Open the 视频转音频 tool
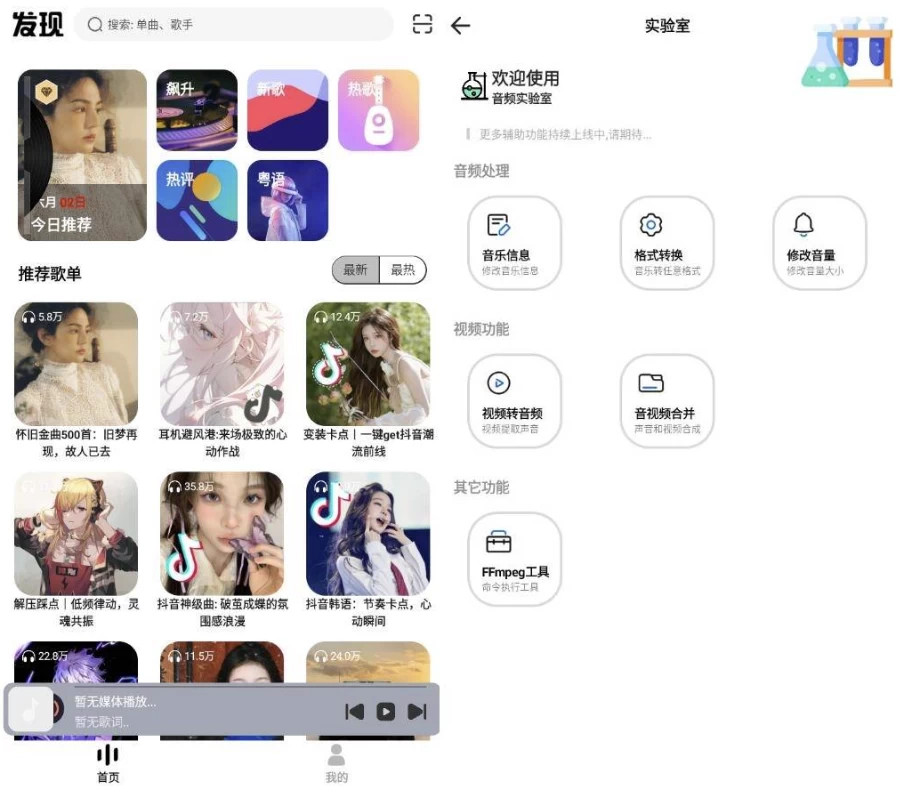The image size is (900, 786). (515, 401)
